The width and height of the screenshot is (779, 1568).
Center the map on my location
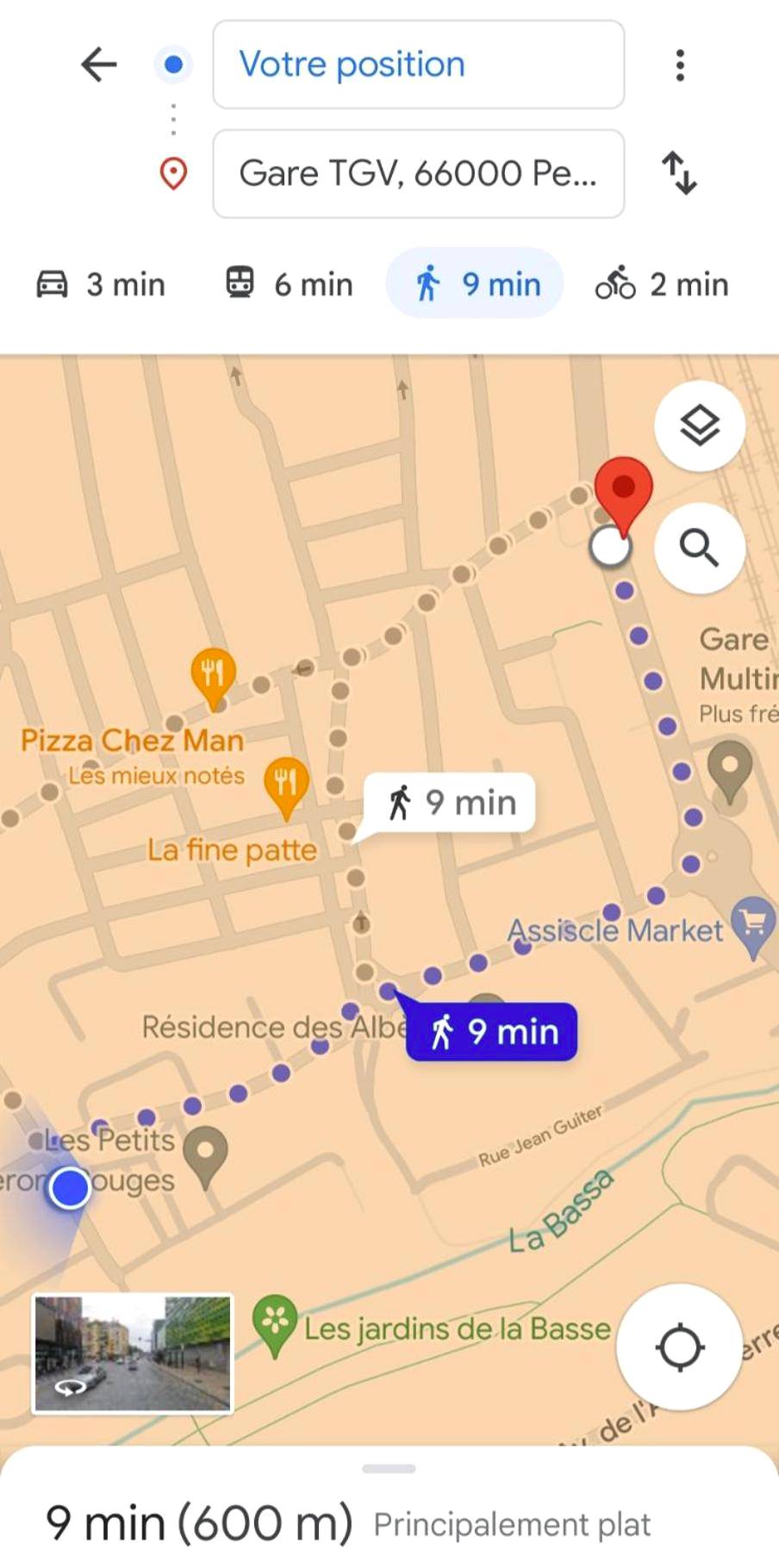(680, 1347)
